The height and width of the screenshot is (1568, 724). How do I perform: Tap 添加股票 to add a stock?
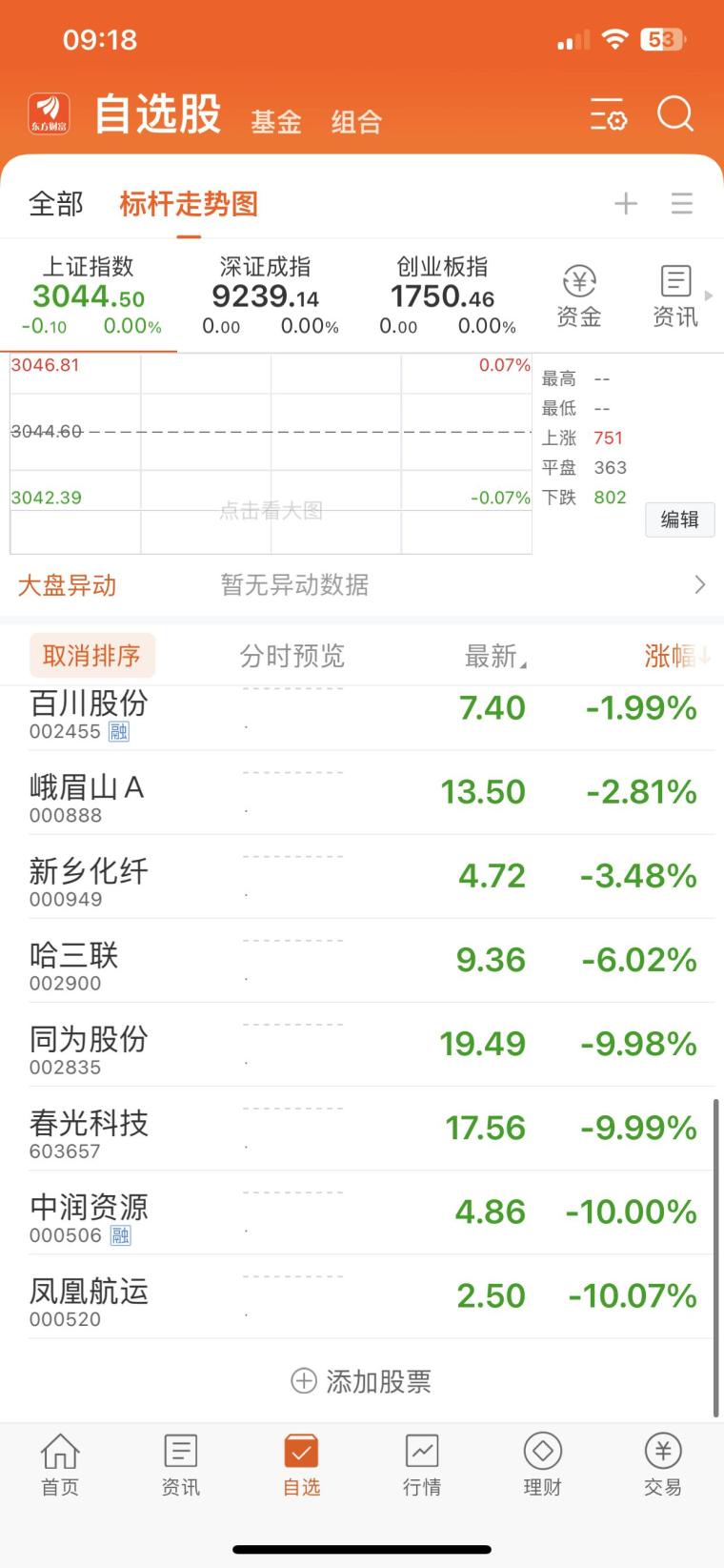361,1381
